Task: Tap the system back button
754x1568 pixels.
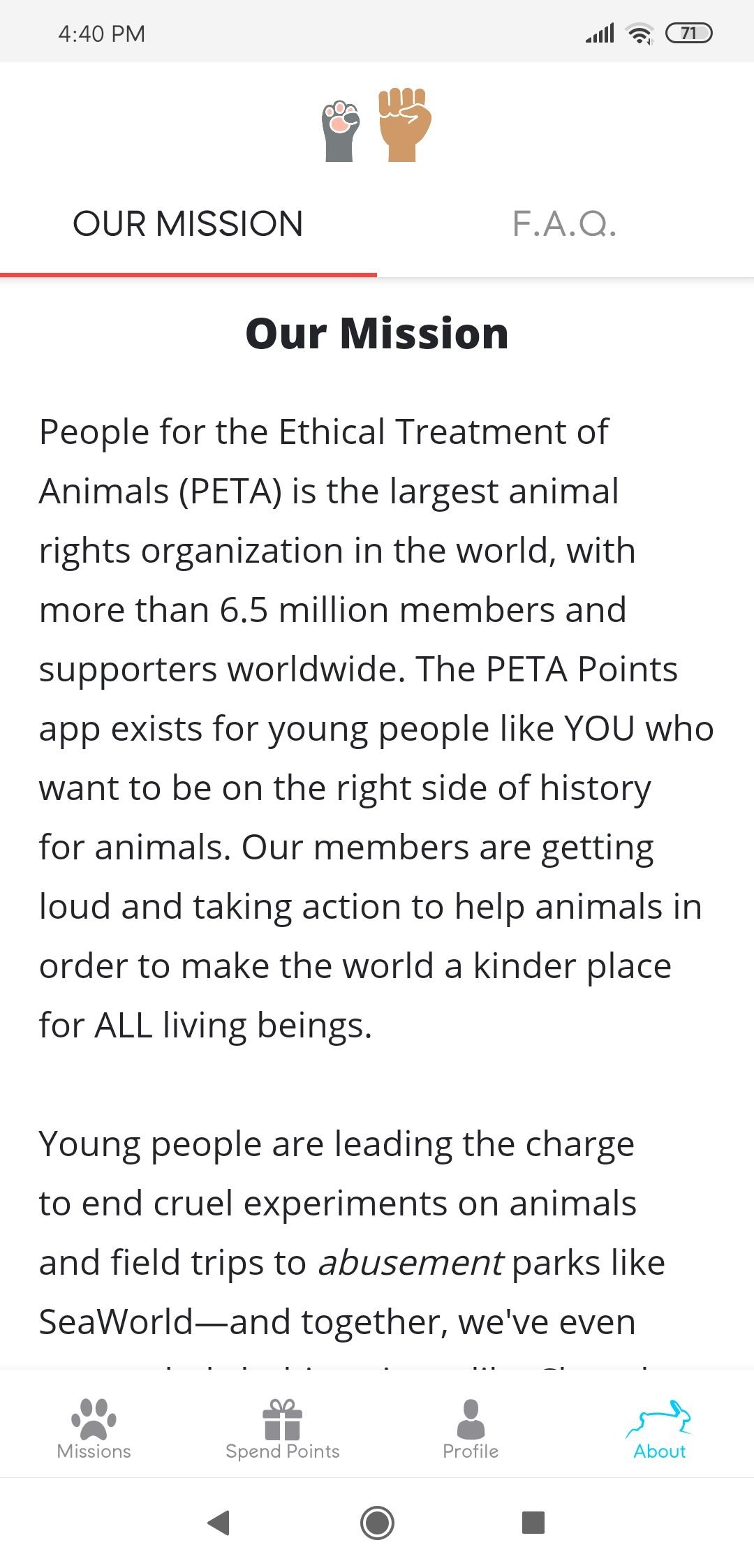Action: point(219,1523)
